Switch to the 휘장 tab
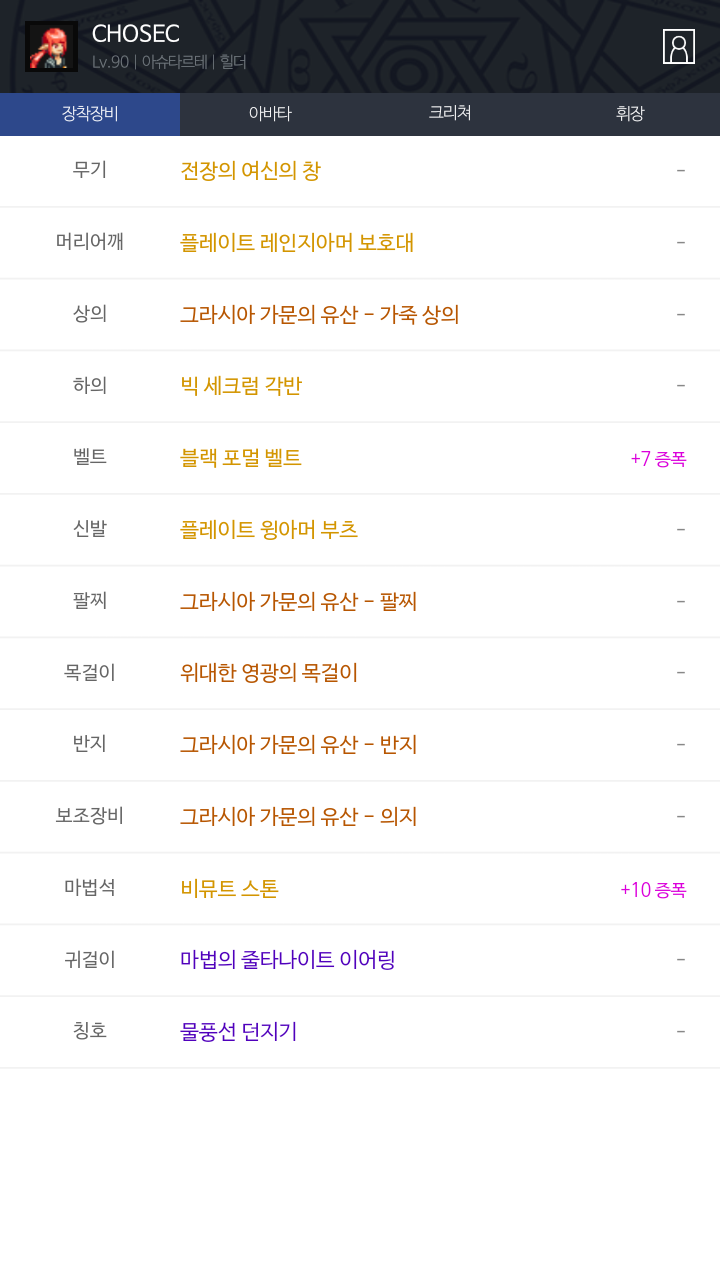 tap(630, 114)
